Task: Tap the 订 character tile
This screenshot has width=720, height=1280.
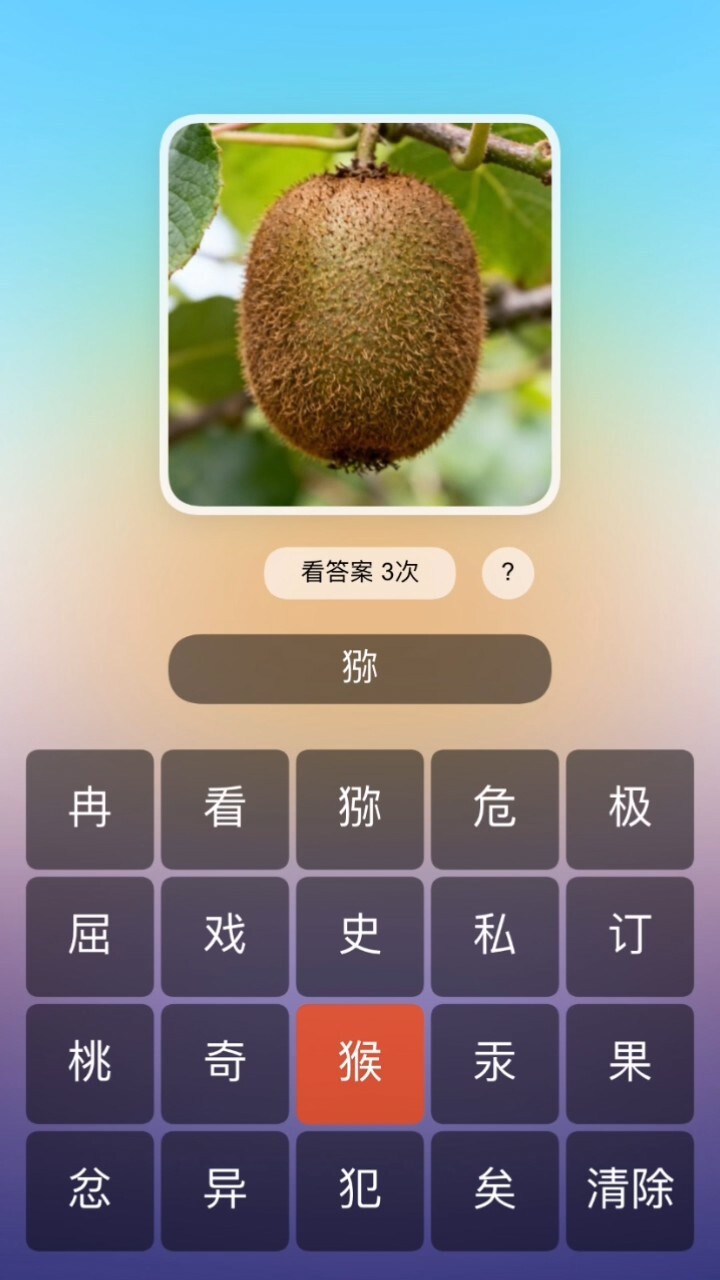Action: click(630, 937)
